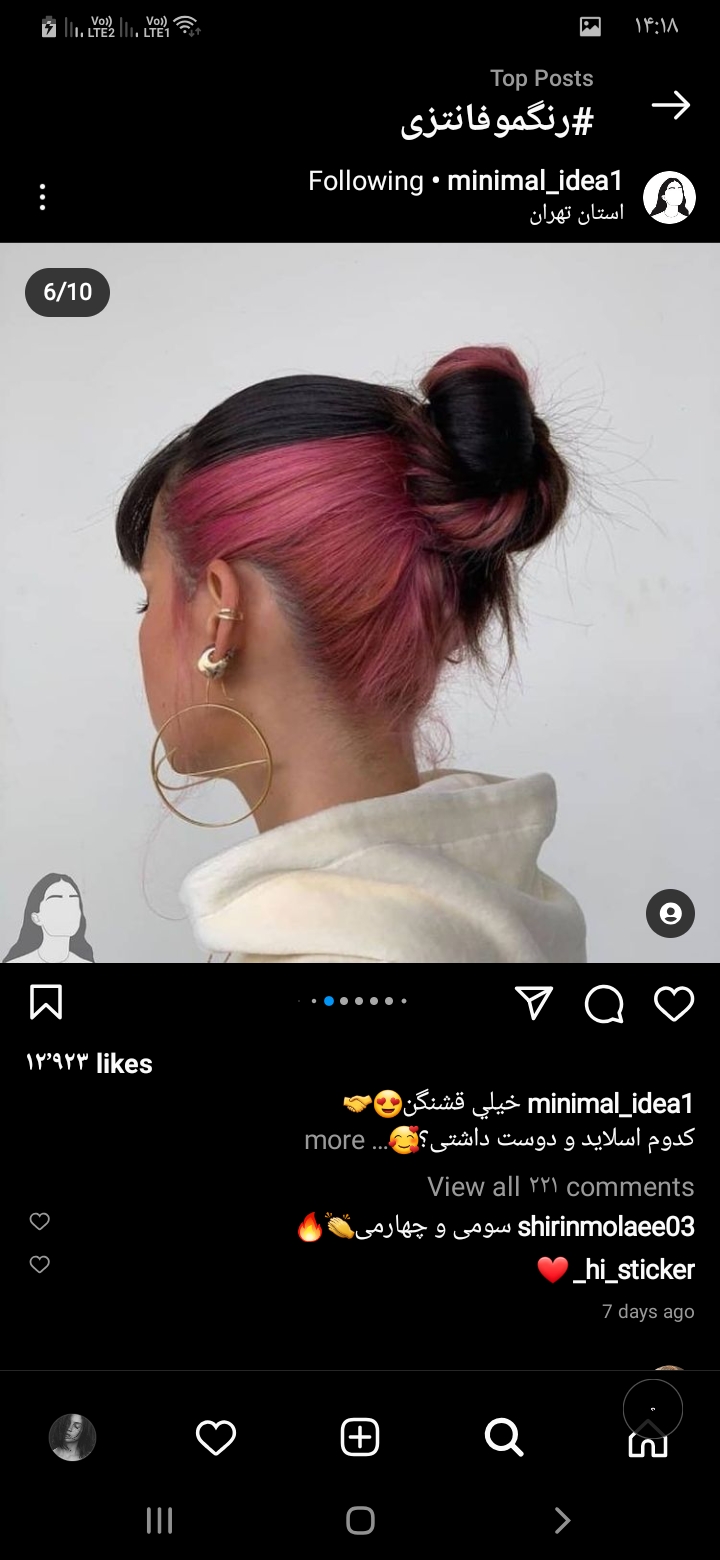
Task: Switch to the Search tab
Action: point(504,1438)
